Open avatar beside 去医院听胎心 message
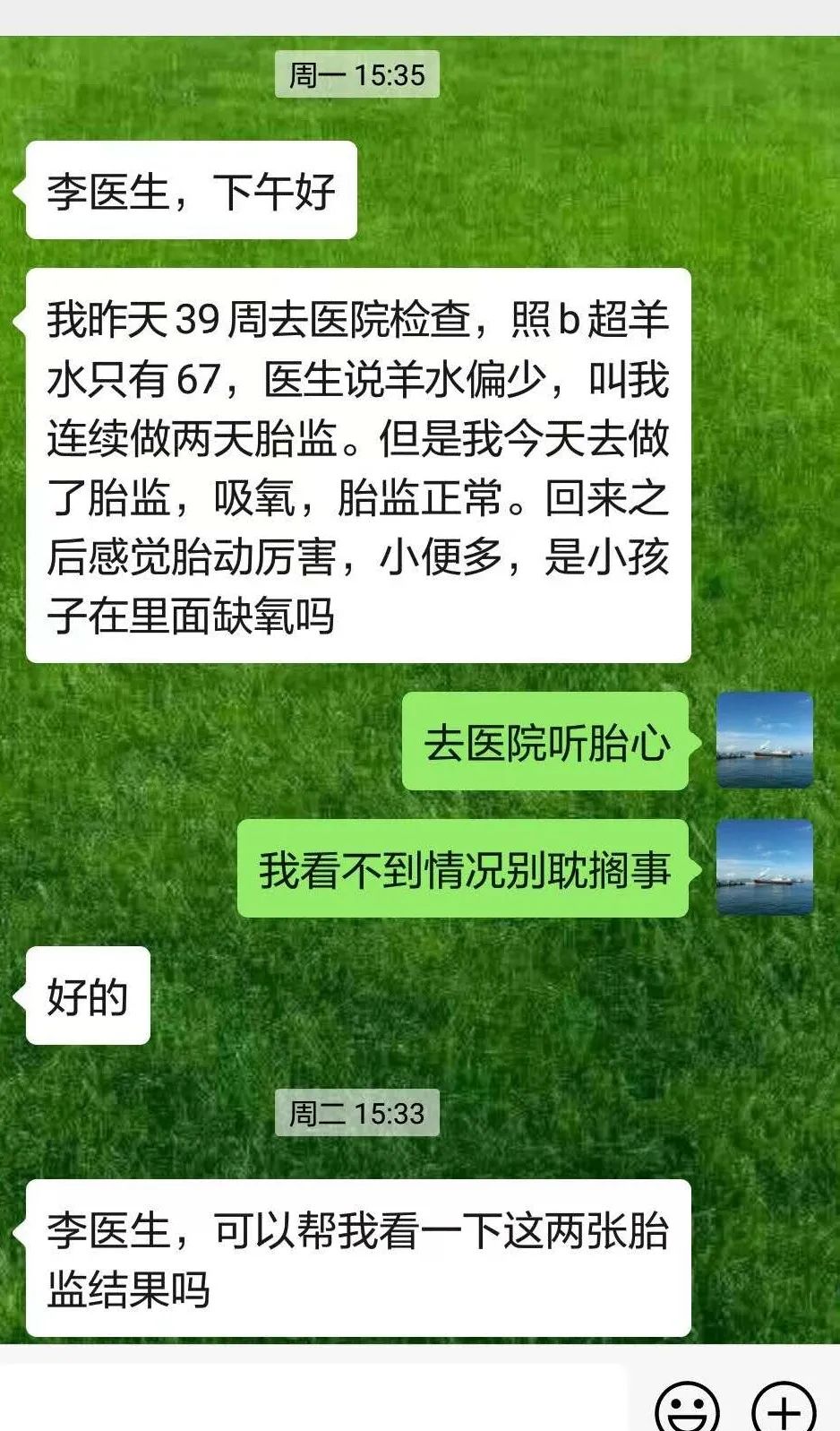 [x=765, y=741]
